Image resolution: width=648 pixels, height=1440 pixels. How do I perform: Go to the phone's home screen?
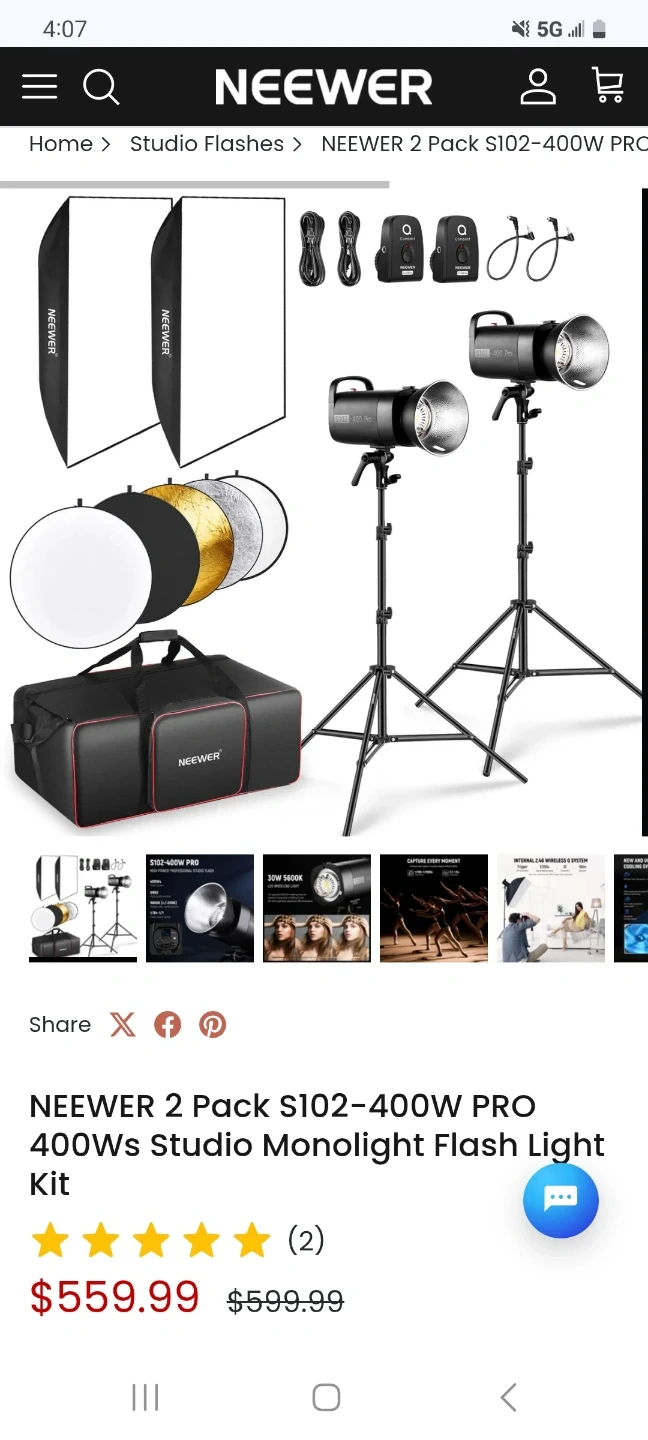pos(326,1397)
